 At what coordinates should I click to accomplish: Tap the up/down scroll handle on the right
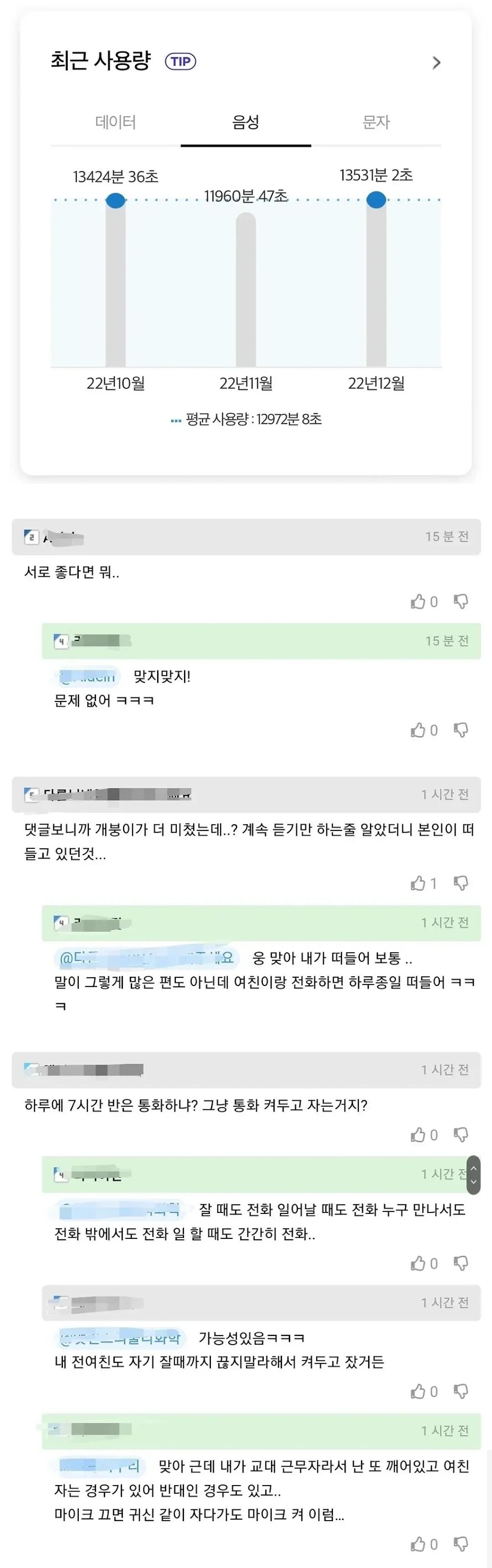474,1175
